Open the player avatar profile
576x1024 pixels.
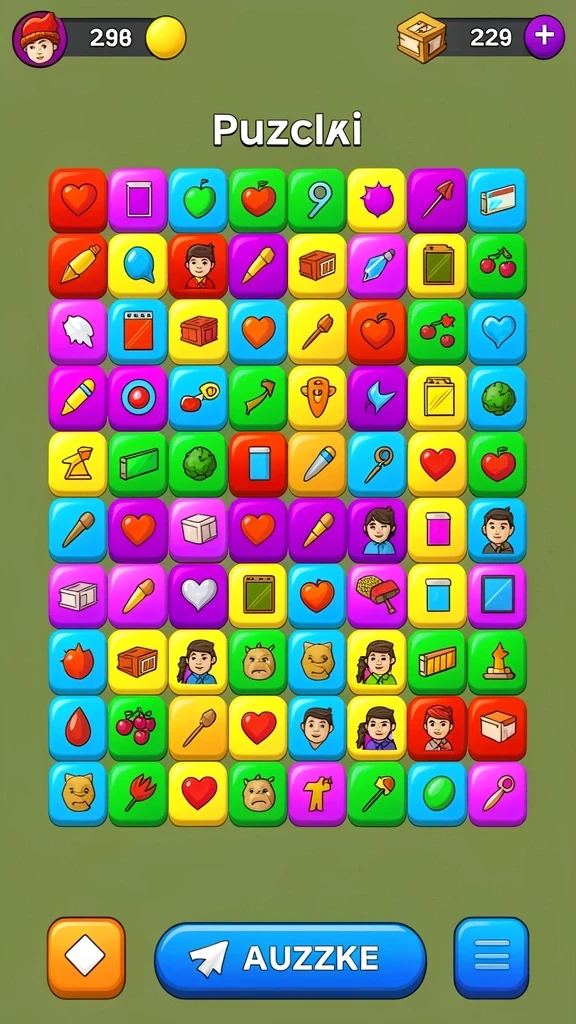pyautogui.click(x=39, y=39)
